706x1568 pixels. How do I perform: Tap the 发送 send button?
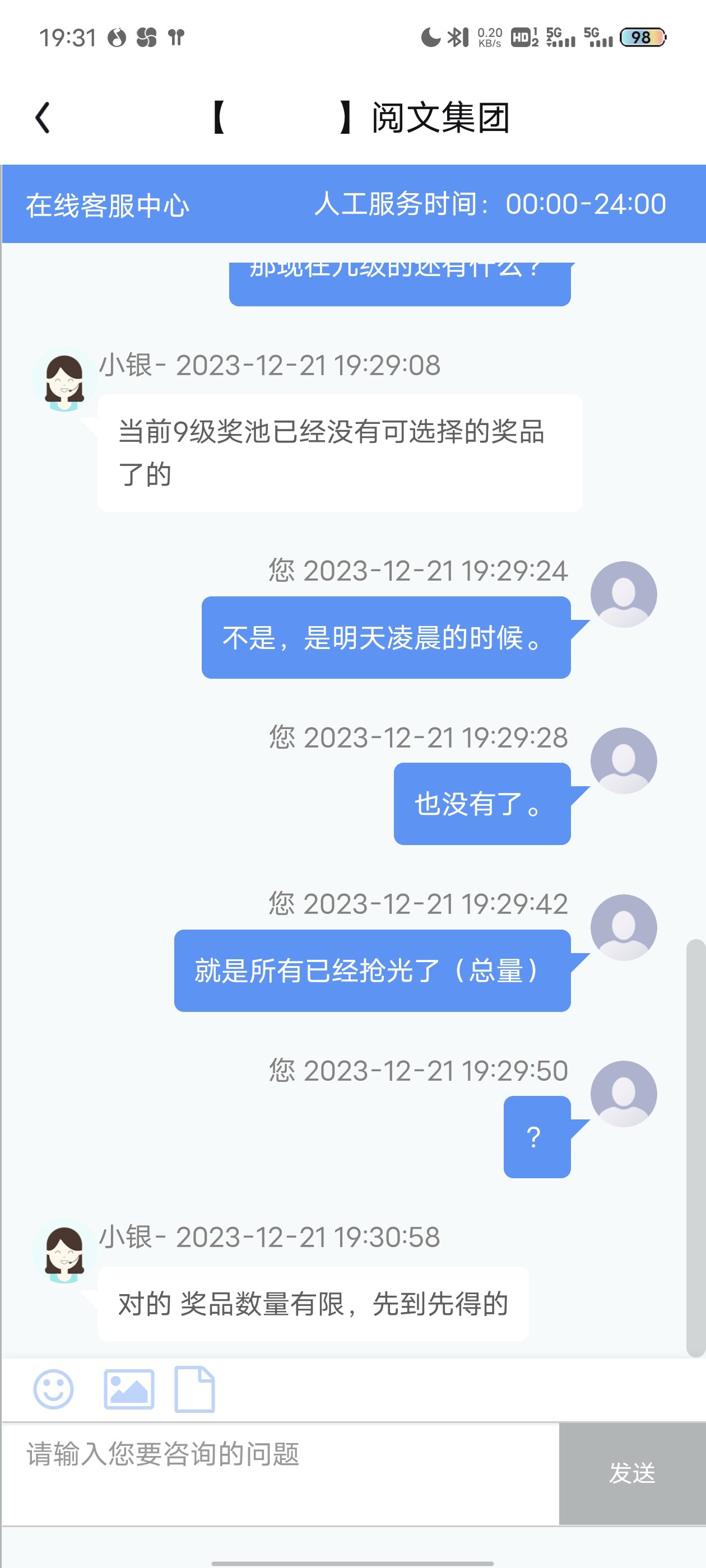coord(632,1474)
